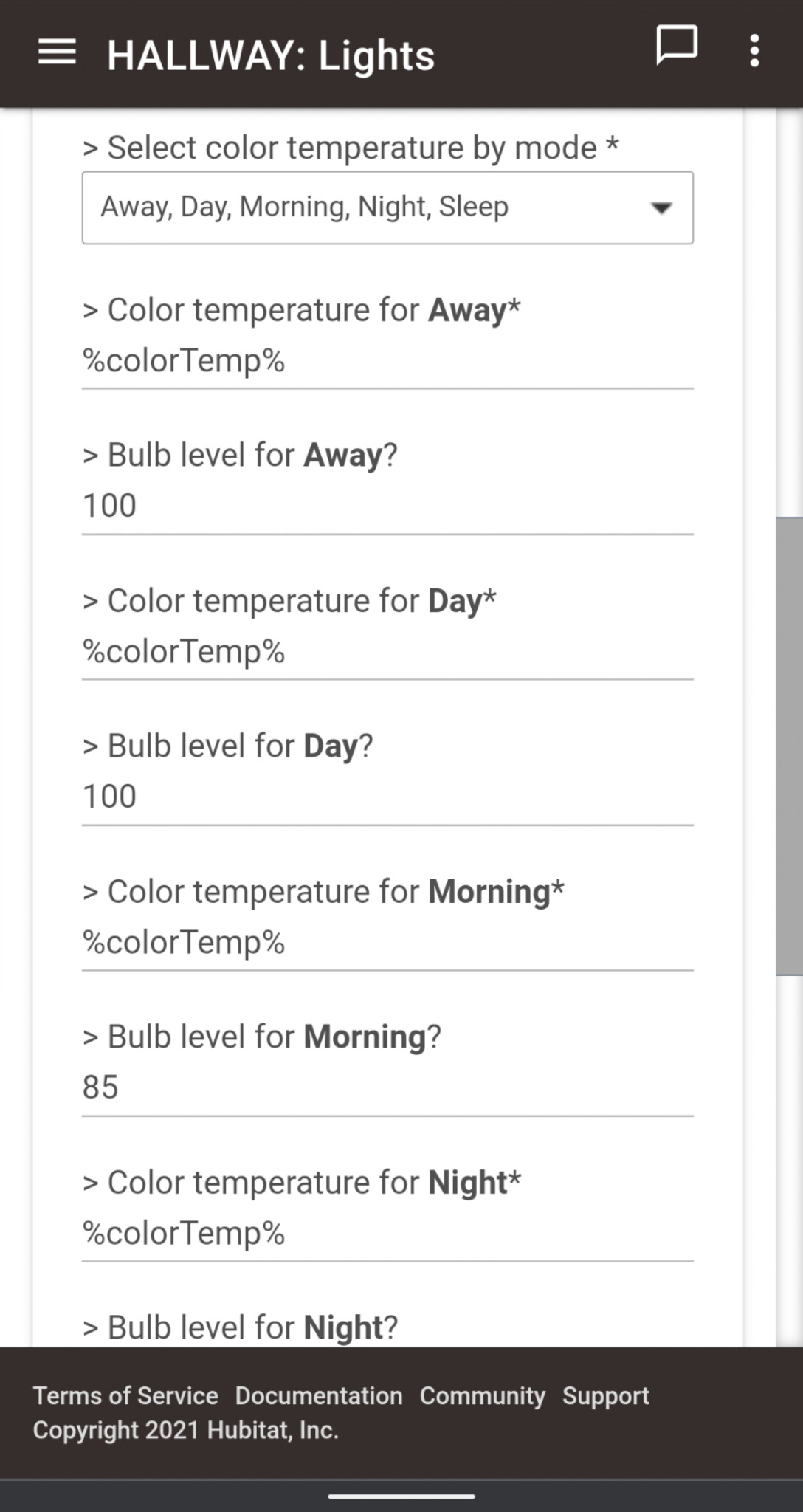Expand the color temperature by mode dropdown

point(387,207)
